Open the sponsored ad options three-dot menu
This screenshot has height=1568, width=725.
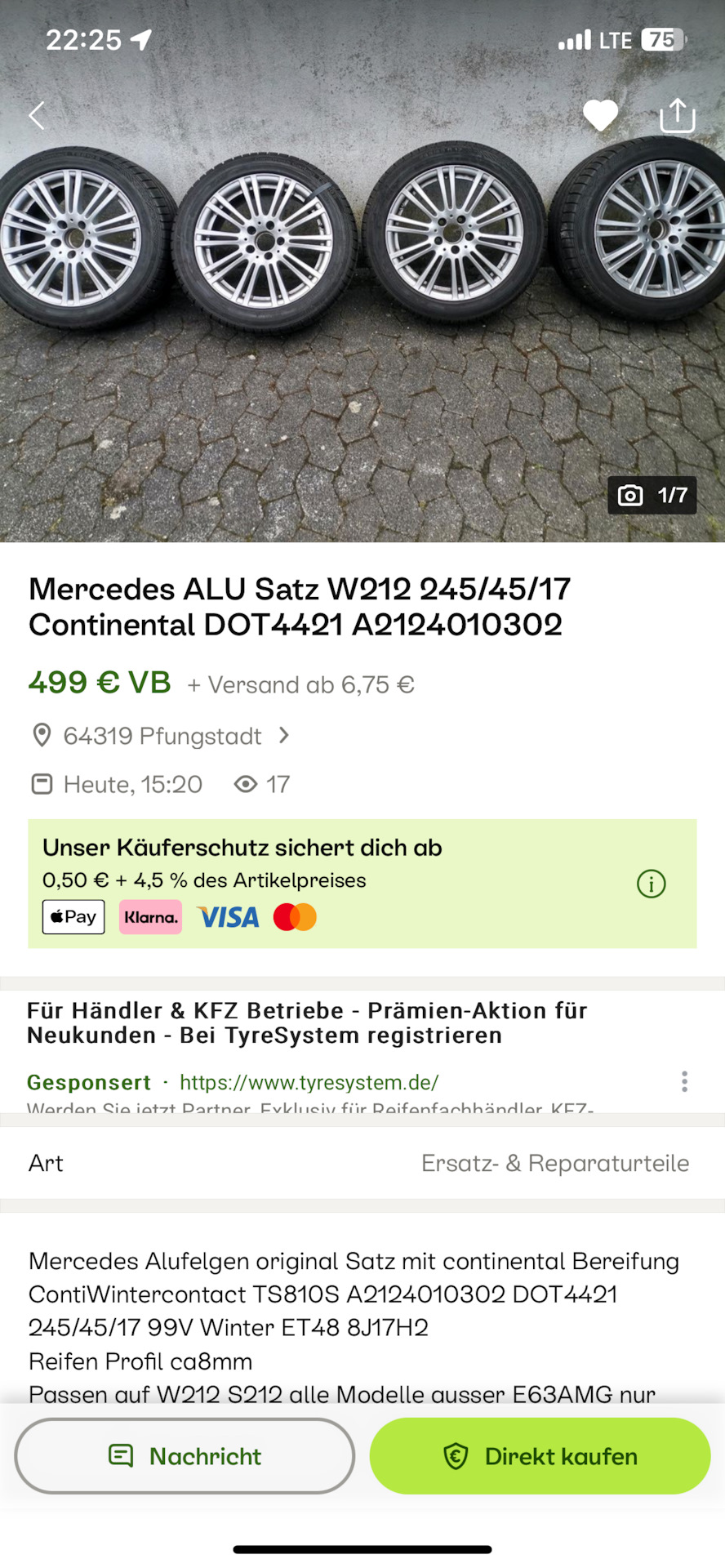tap(684, 1081)
